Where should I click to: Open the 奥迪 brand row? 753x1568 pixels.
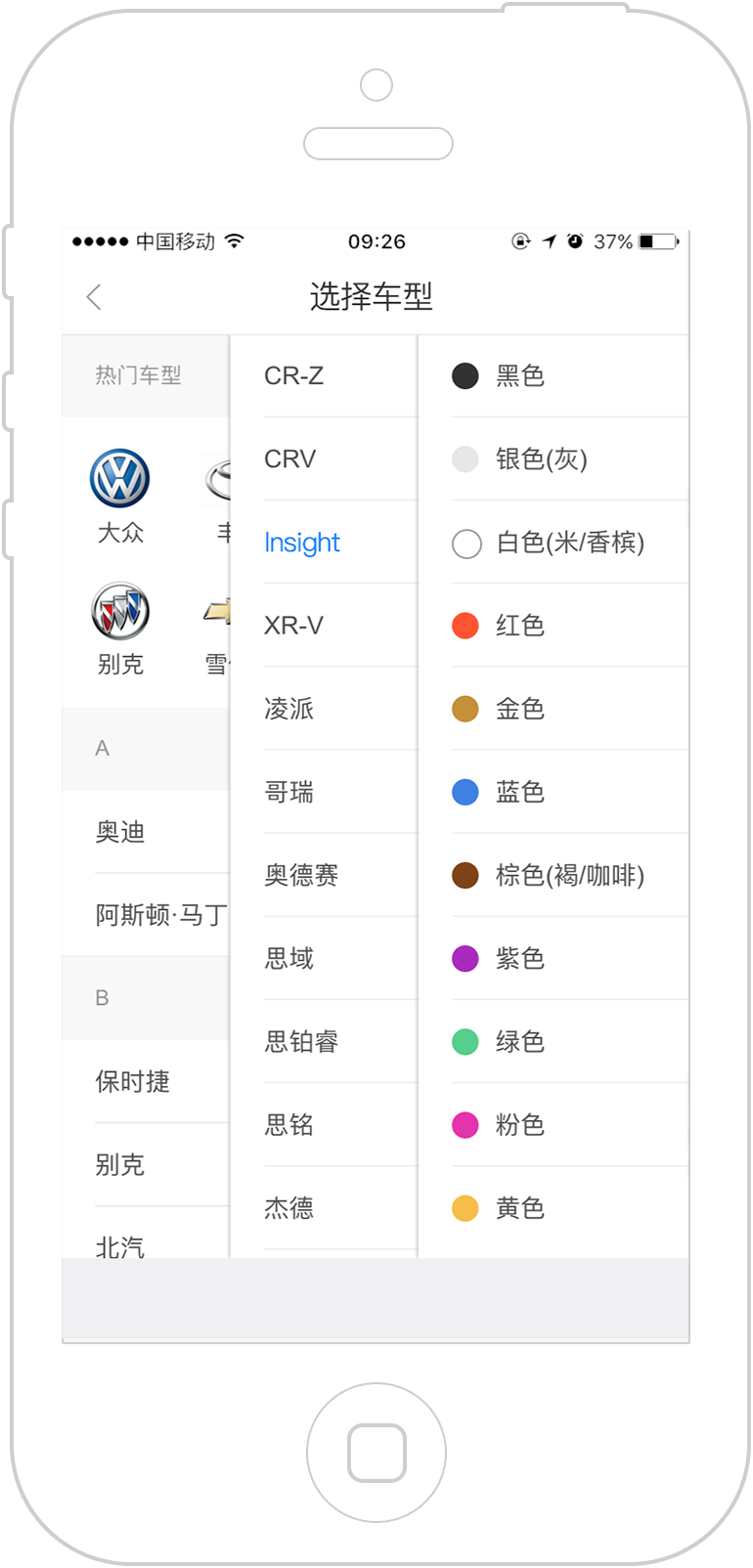coord(146,832)
